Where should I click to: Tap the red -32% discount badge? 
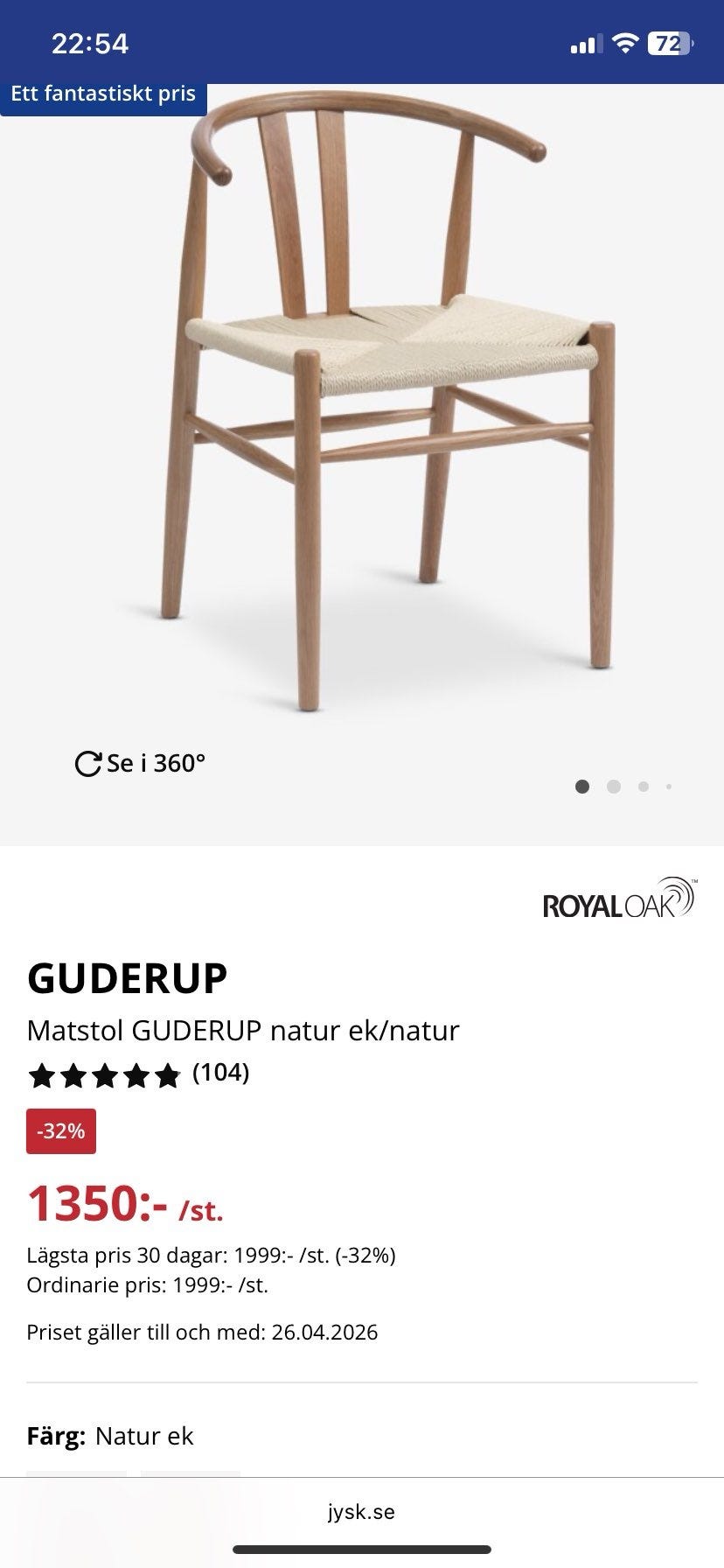click(60, 1130)
